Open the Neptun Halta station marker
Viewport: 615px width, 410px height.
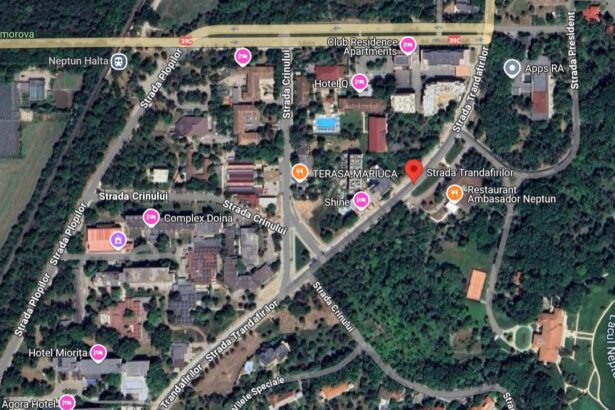click(119, 60)
